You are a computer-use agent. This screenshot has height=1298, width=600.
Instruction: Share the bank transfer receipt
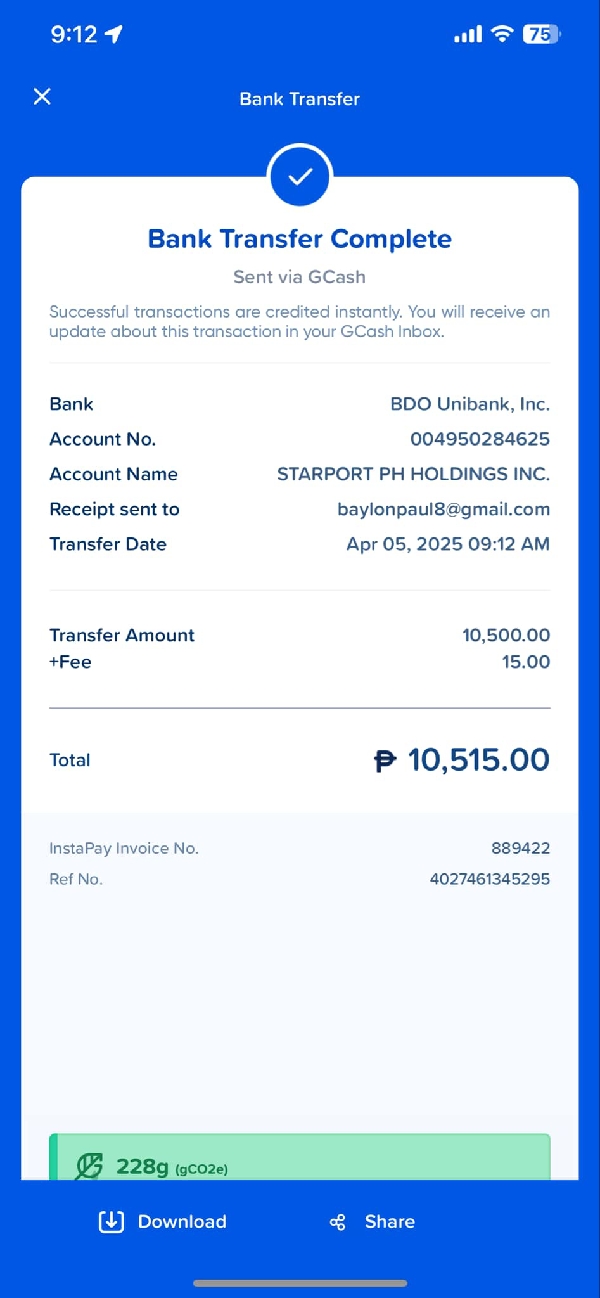pyautogui.click(x=371, y=1221)
